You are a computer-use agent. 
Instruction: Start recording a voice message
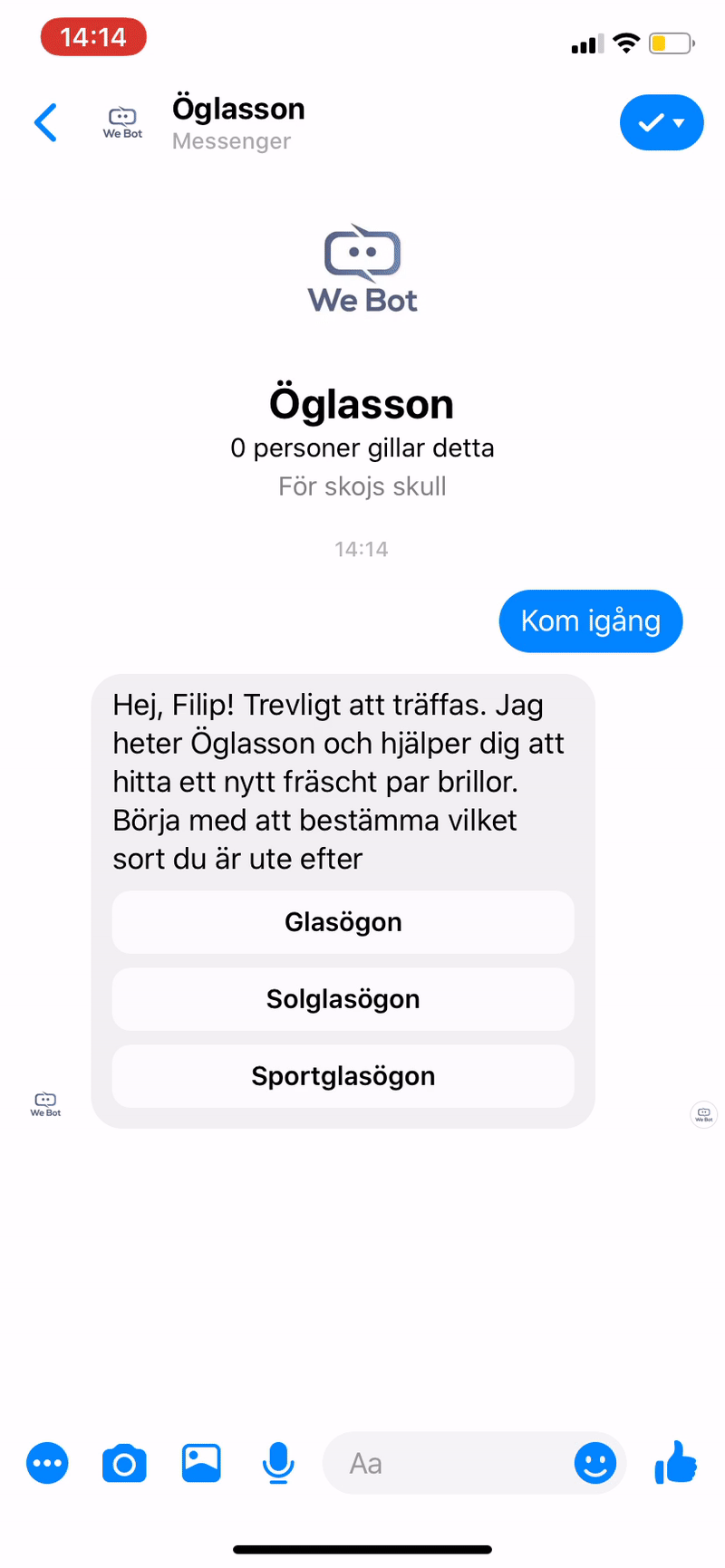point(278,1463)
